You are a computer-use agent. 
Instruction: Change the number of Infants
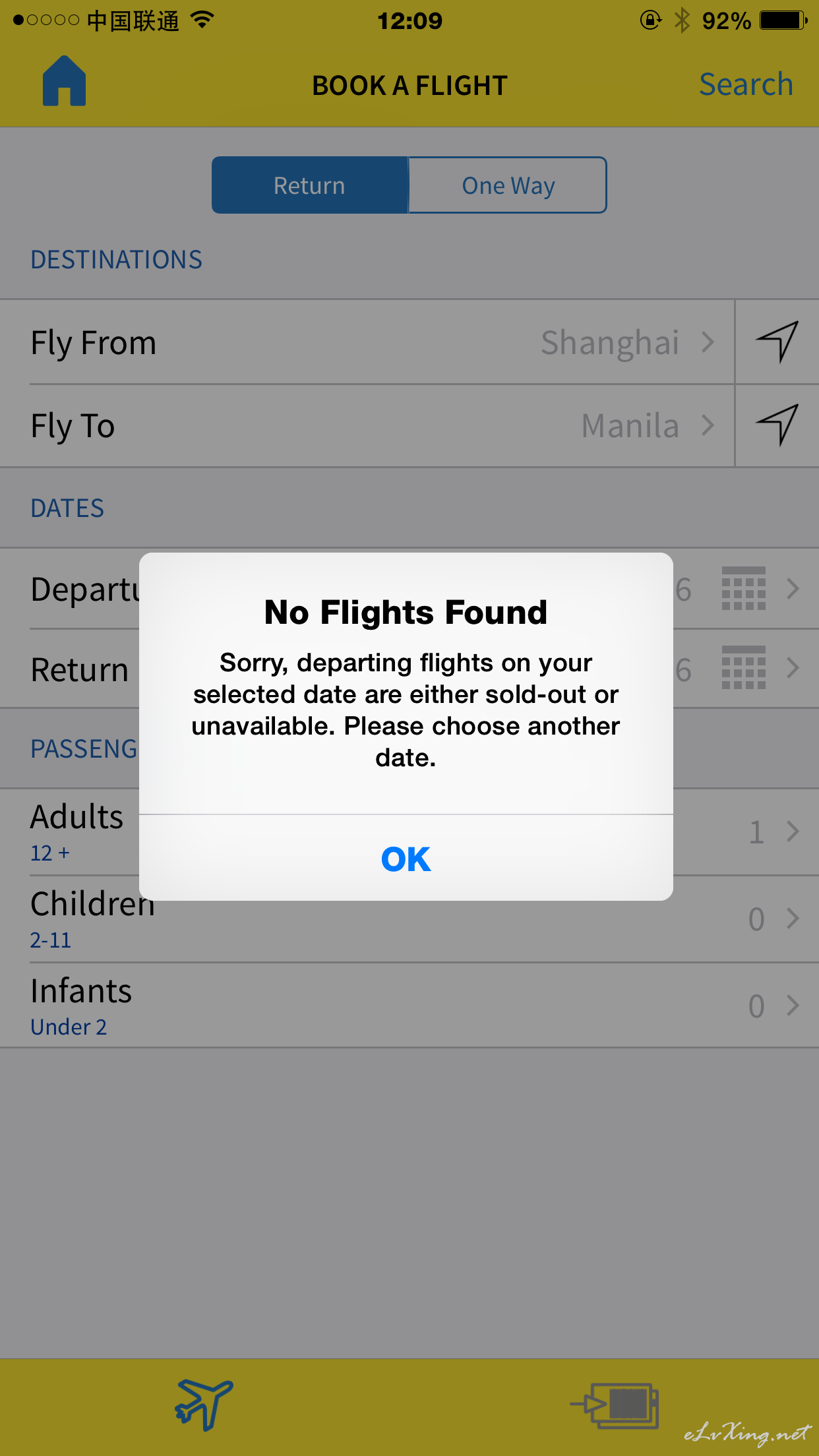(x=409, y=1006)
